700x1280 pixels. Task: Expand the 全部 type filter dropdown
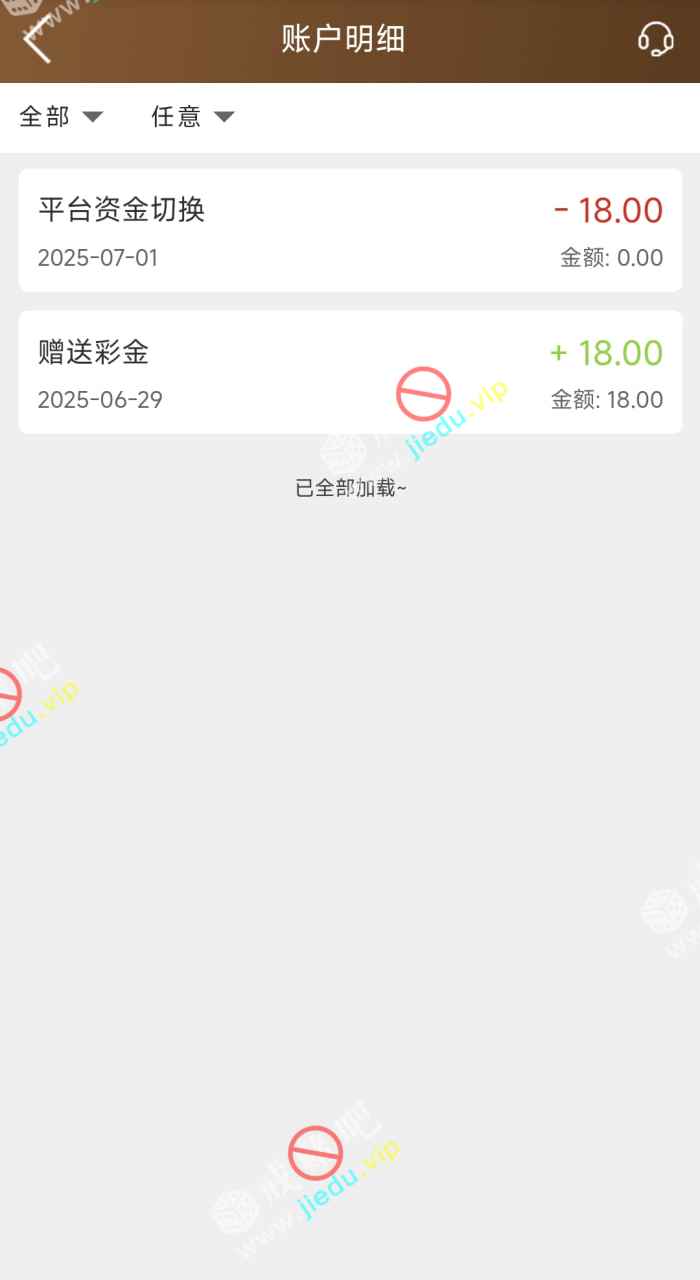(x=61, y=117)
